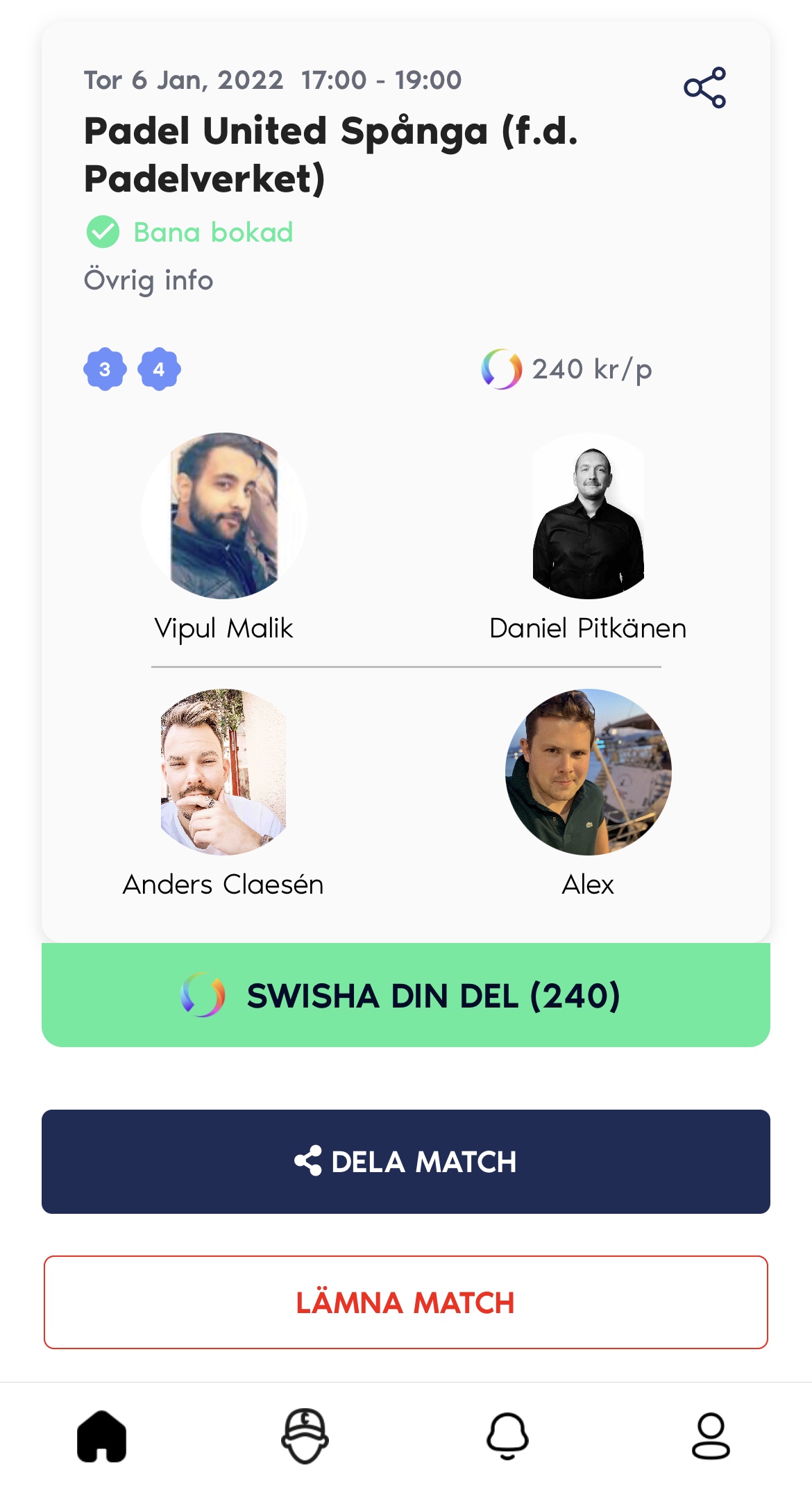The image size is (812, 1486).
Task: Open Vipul Malik's profile picture
Action: pyautogui.click(x=223, y=516)
